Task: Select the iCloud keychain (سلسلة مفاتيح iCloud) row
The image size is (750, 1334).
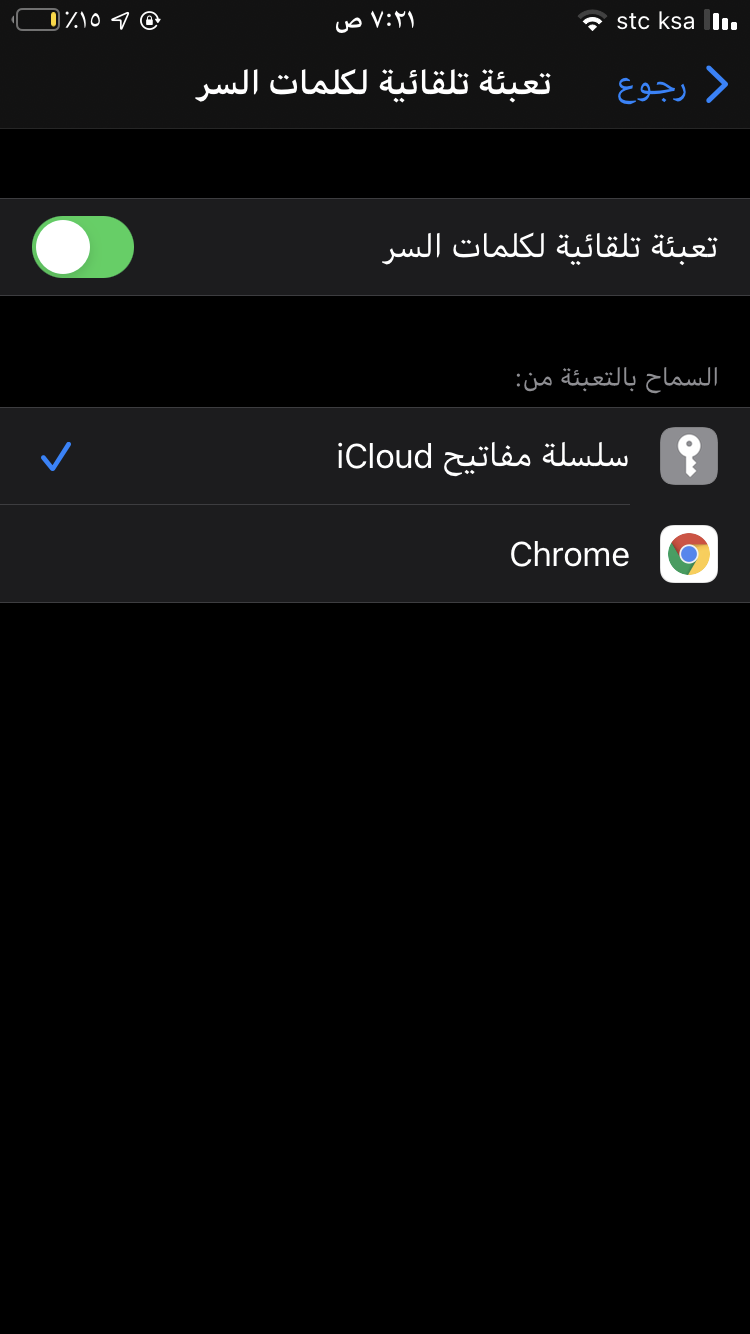Action: click(x=375, y=456)
